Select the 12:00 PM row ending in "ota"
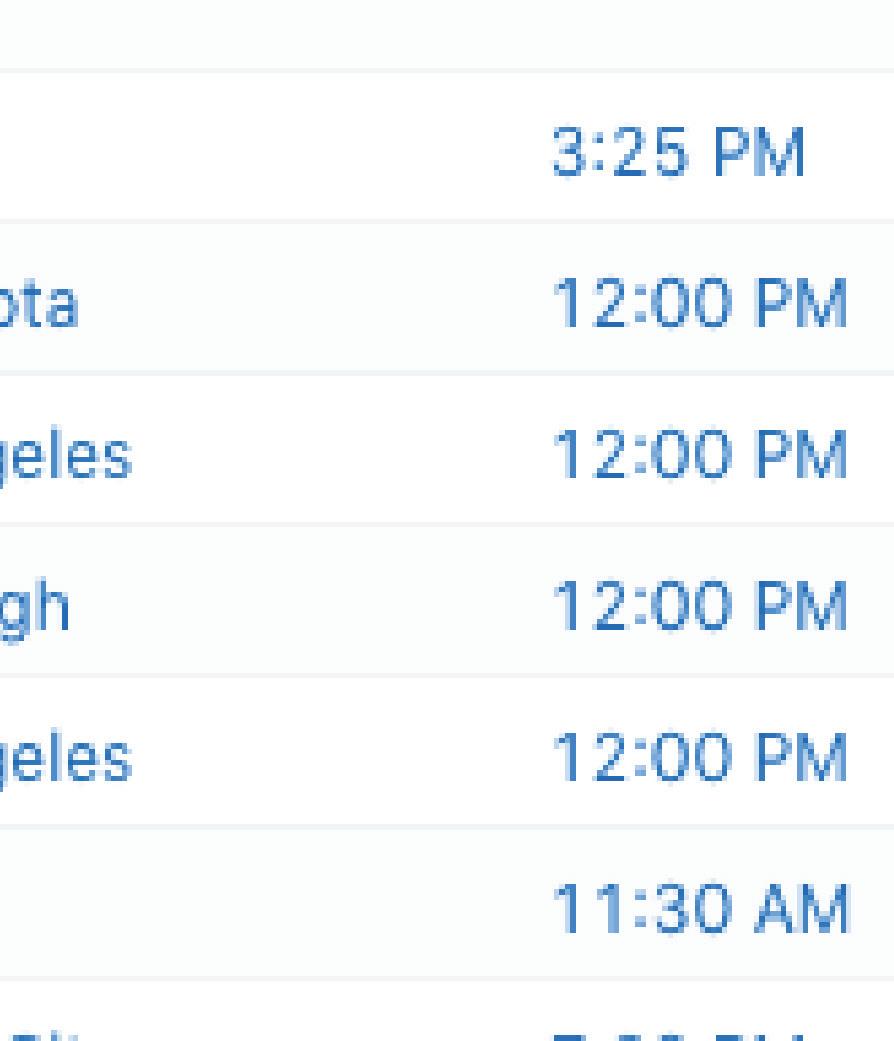 click(x=699, y=302)
